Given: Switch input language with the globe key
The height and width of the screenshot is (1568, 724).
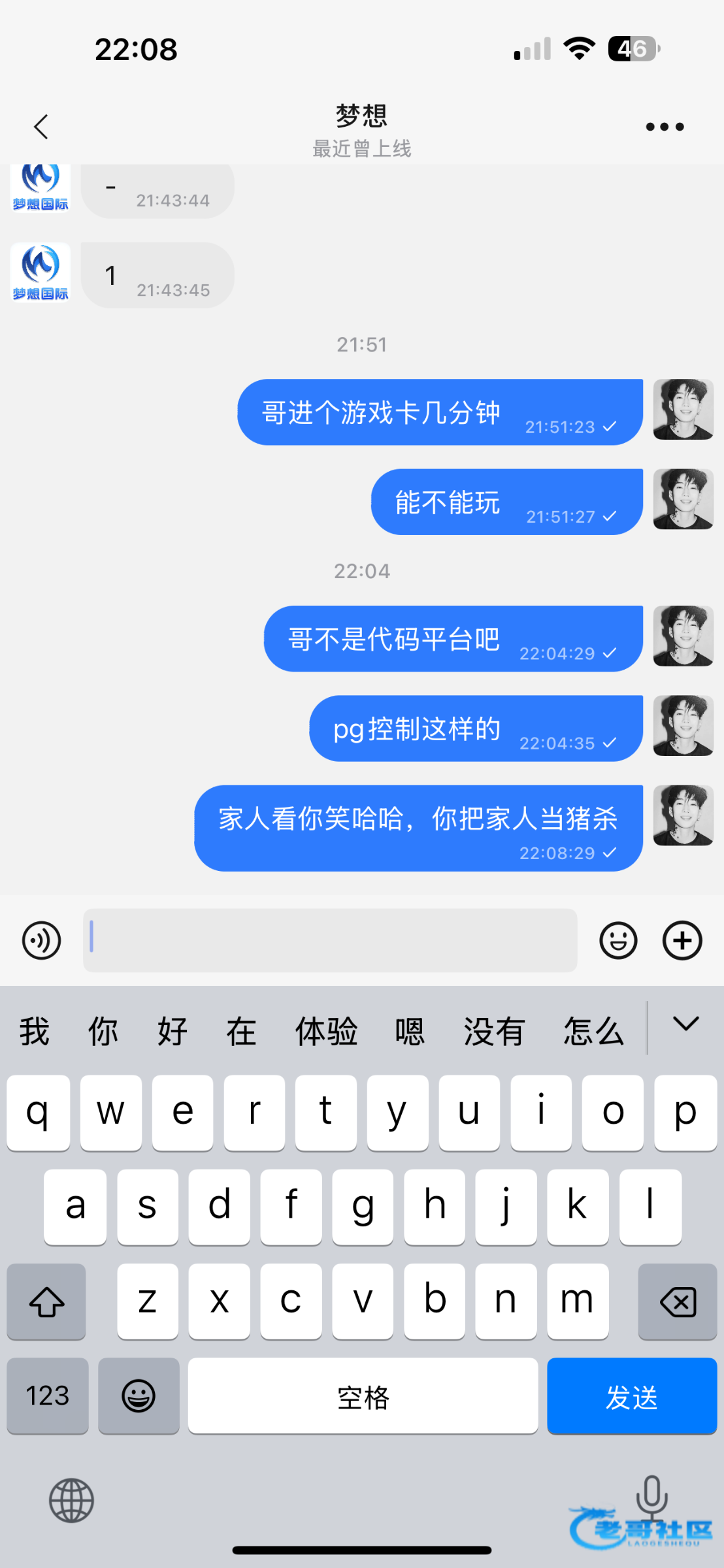Looking at the screenshot, I should coord(71,1501).
